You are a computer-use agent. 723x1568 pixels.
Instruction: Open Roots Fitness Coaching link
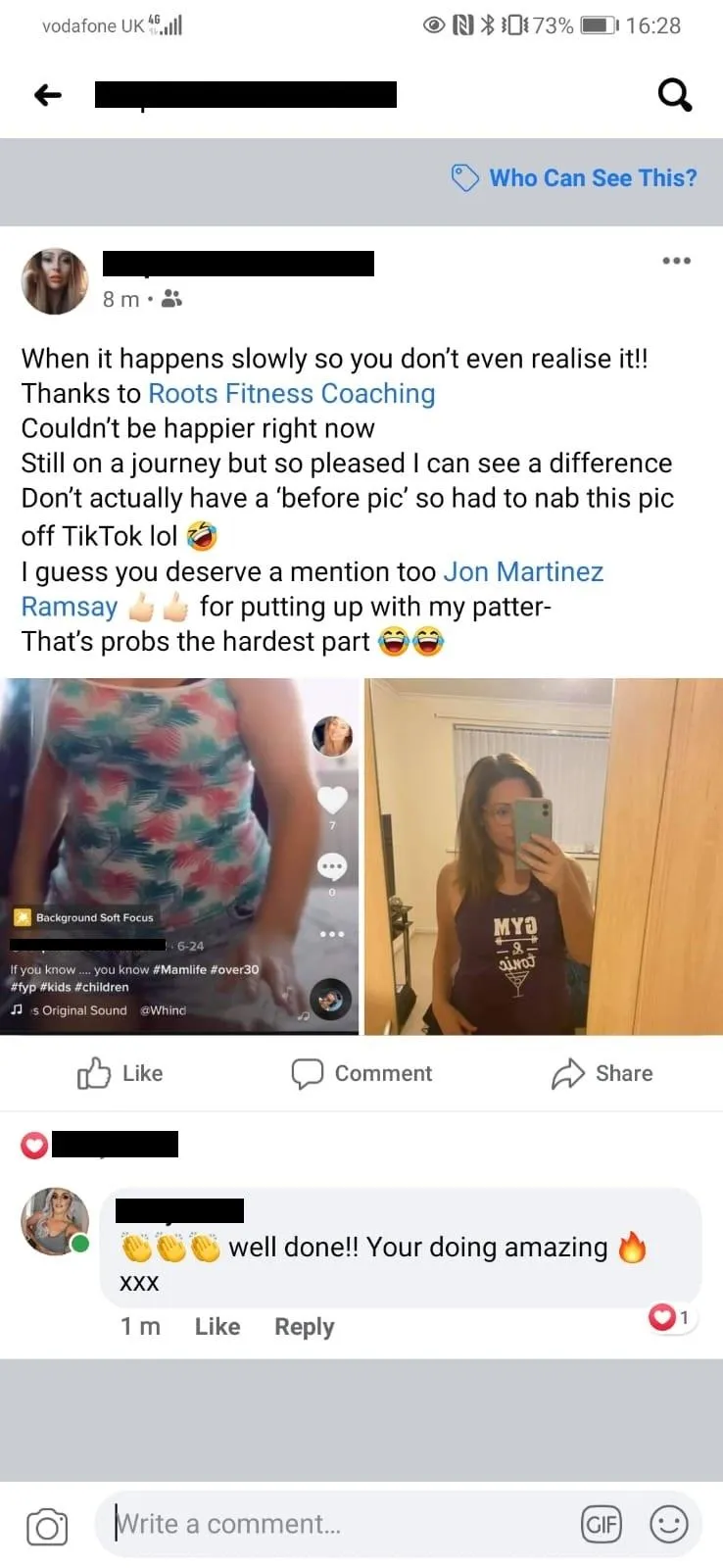291,394
